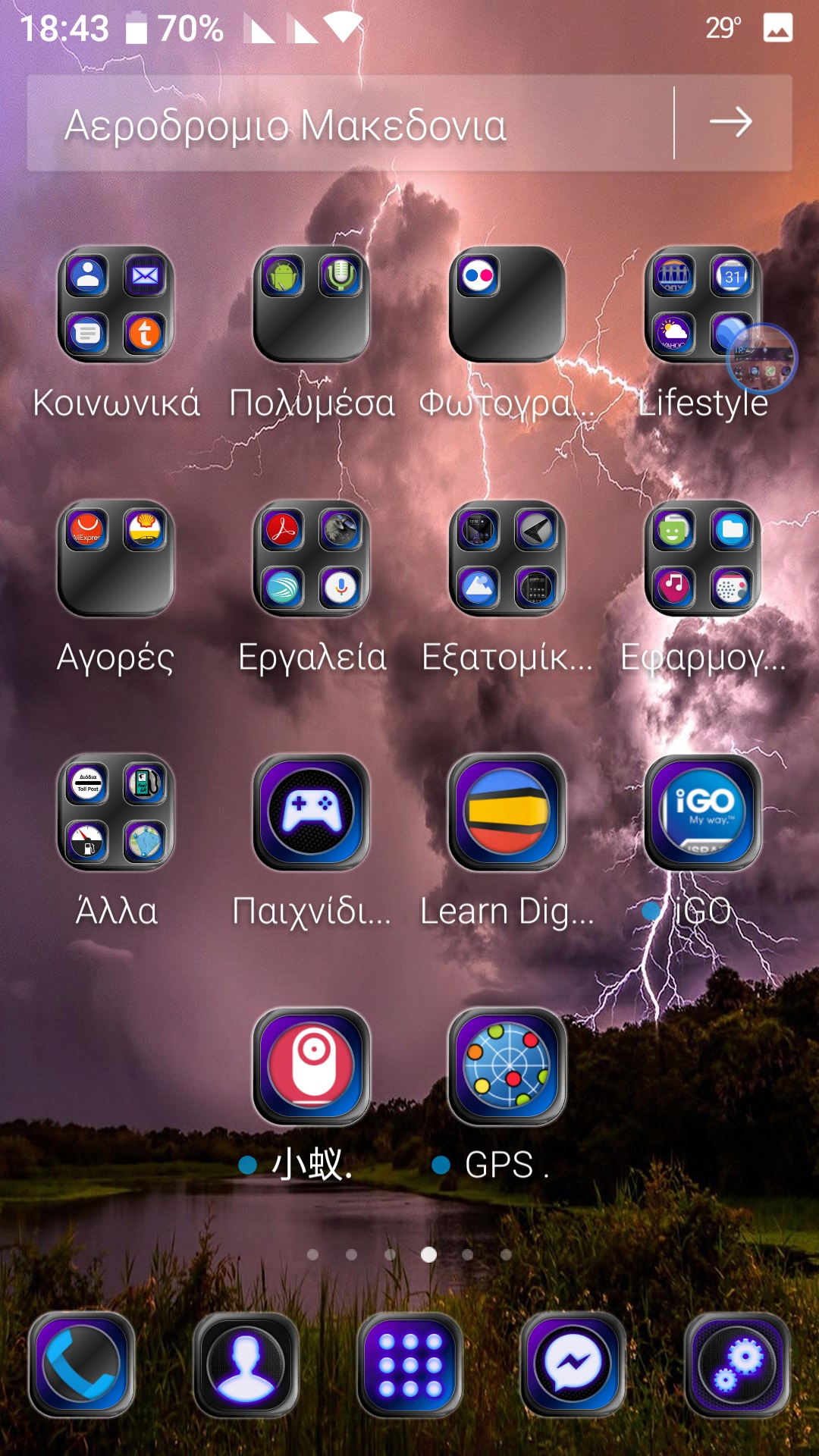Screen dimensions: 819x1456
Task: Open Contacts from the dock
Action: click(246, 1364)
